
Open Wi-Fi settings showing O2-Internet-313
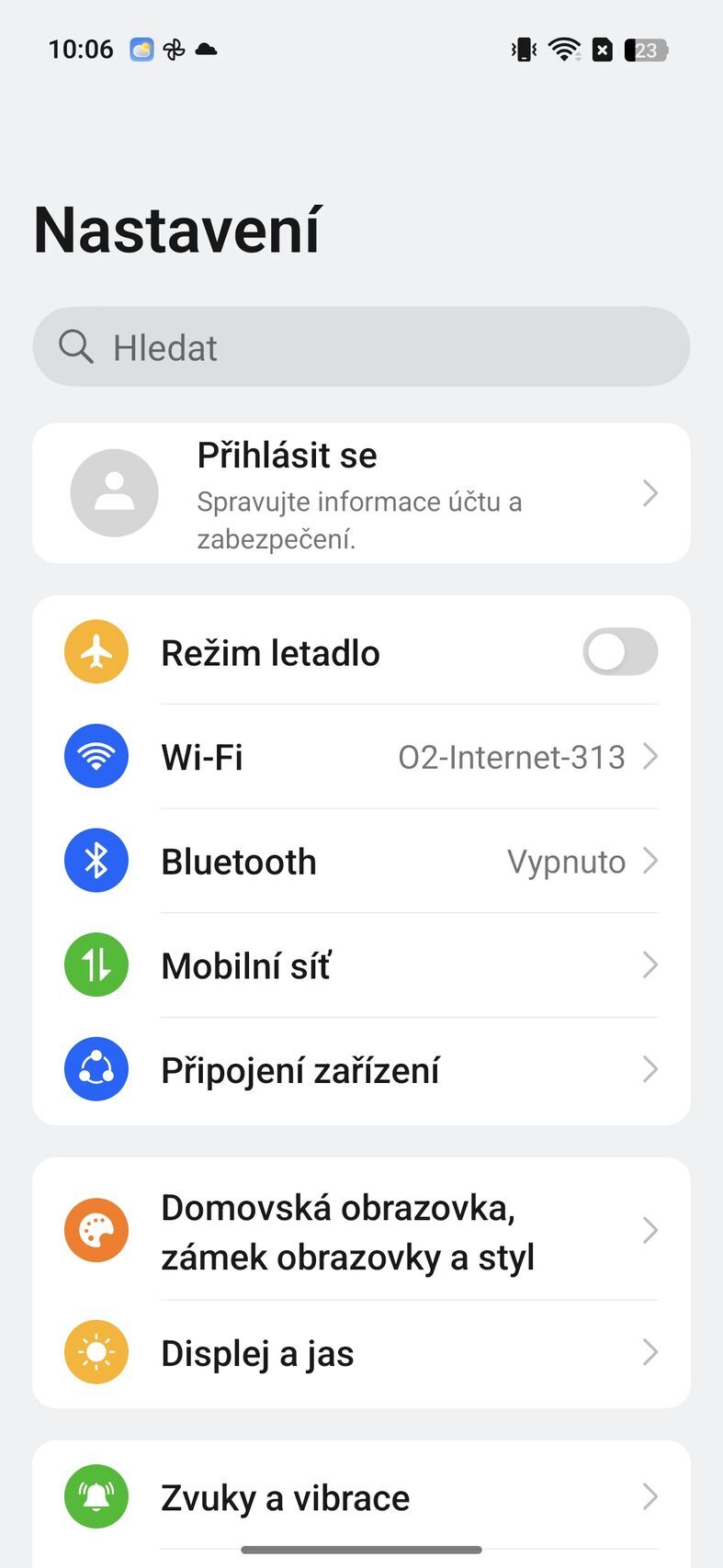(x=367, y=756)
